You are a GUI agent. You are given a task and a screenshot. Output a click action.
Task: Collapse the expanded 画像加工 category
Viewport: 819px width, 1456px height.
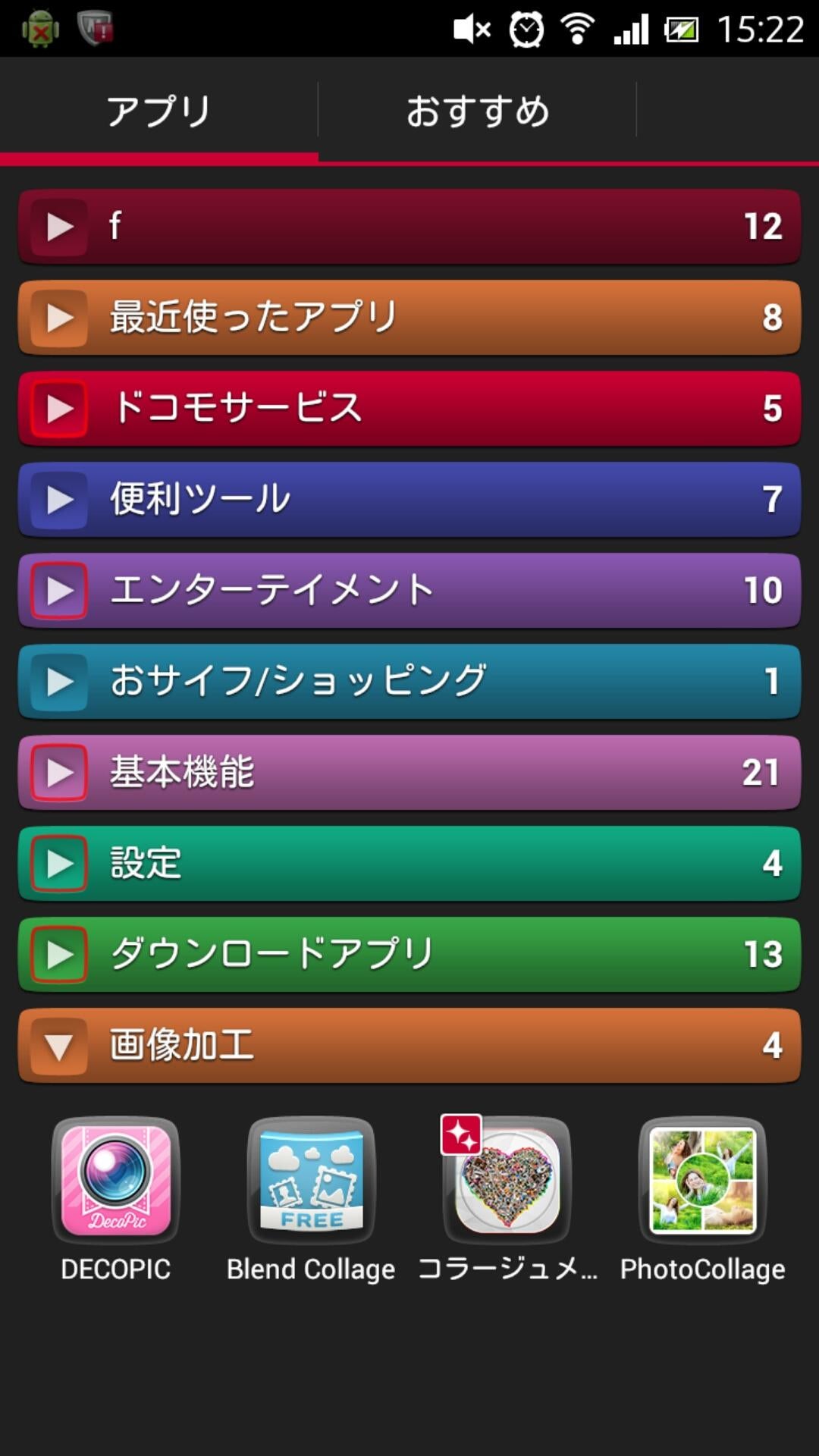pos(59,1046)
